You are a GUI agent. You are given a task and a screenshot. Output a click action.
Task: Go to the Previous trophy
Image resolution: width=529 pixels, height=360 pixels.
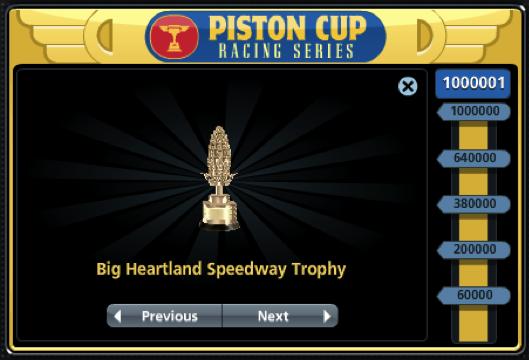164,316
